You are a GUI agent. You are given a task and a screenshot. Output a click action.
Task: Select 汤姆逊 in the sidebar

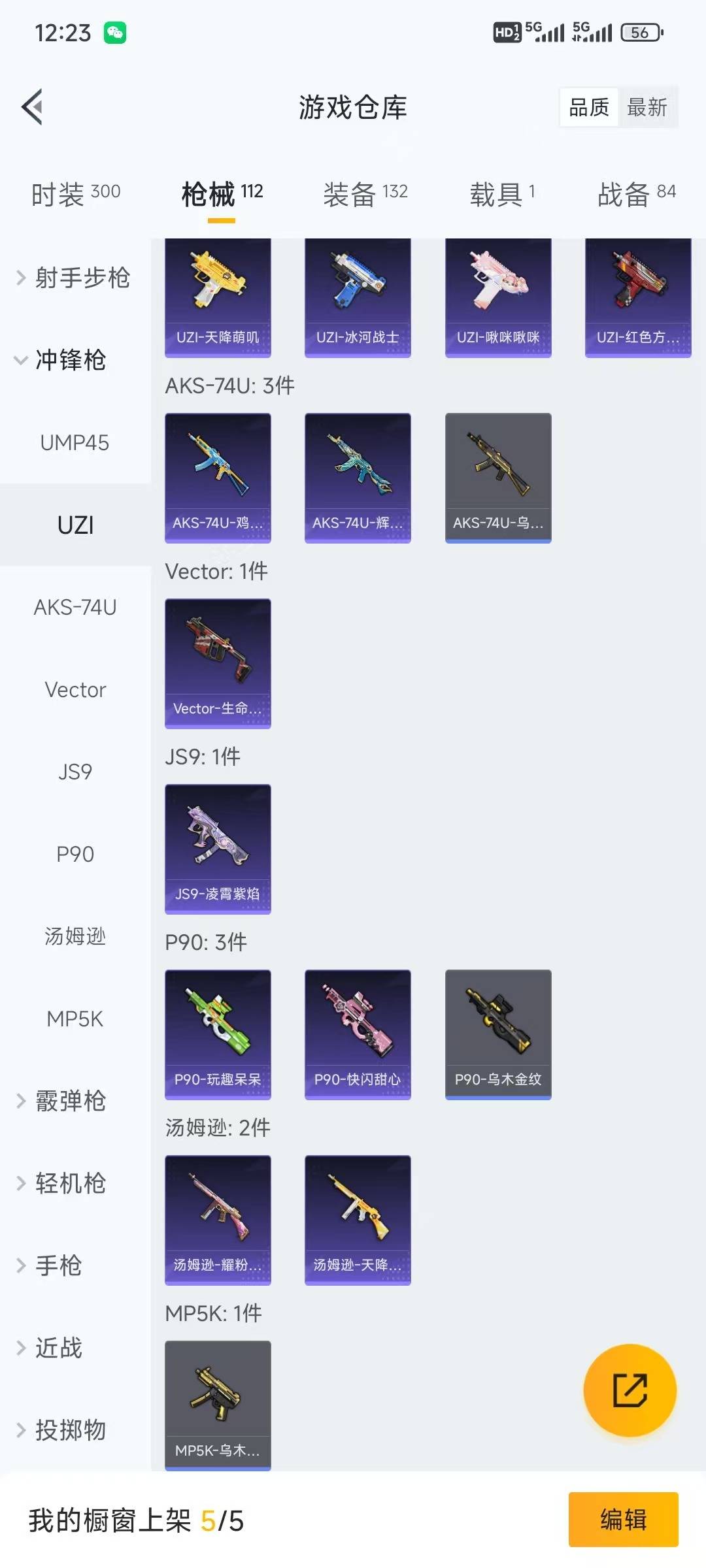point(75,936)
